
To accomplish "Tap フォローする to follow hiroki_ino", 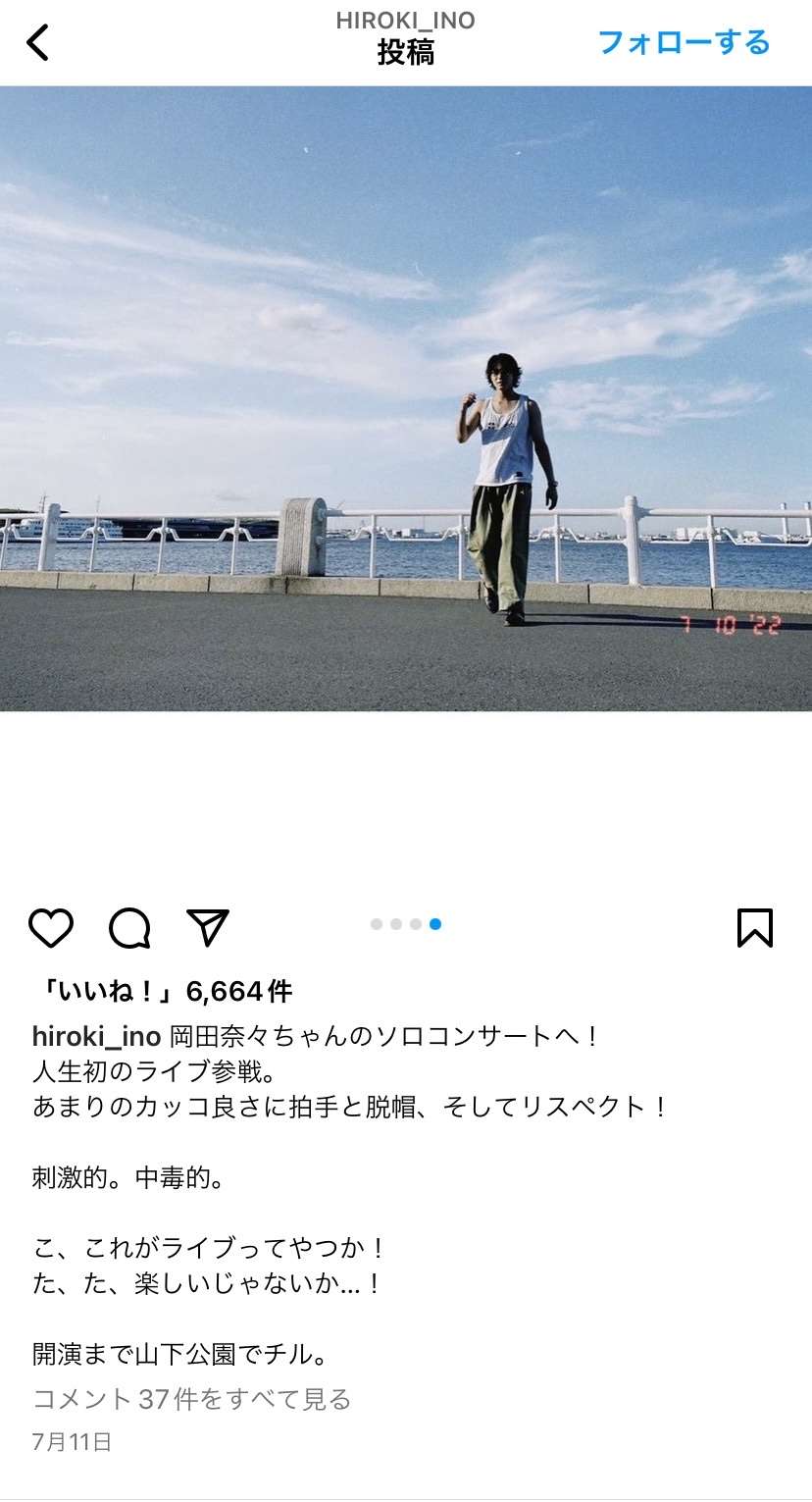I will point(684,42).
